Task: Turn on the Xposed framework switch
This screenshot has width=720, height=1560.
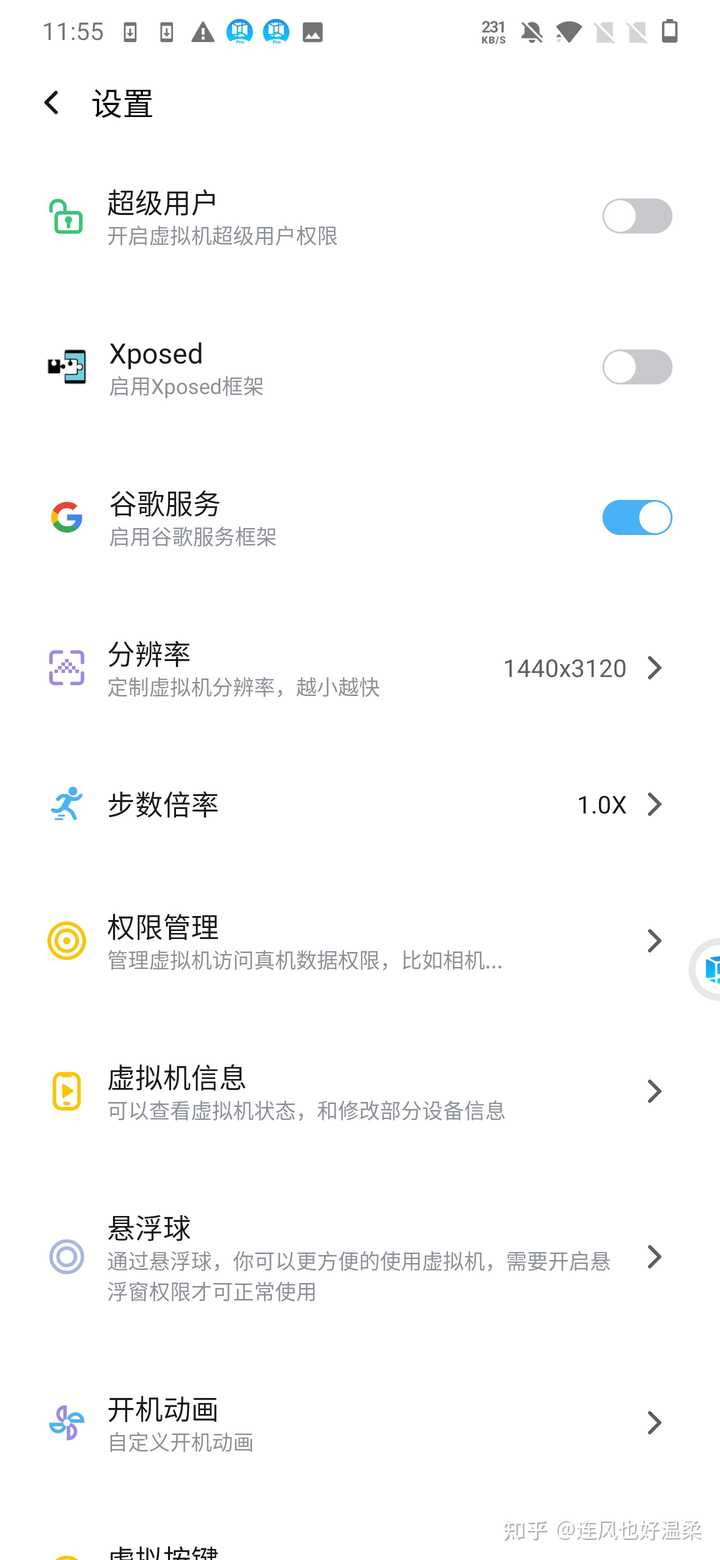Action: tap(637, 367)
